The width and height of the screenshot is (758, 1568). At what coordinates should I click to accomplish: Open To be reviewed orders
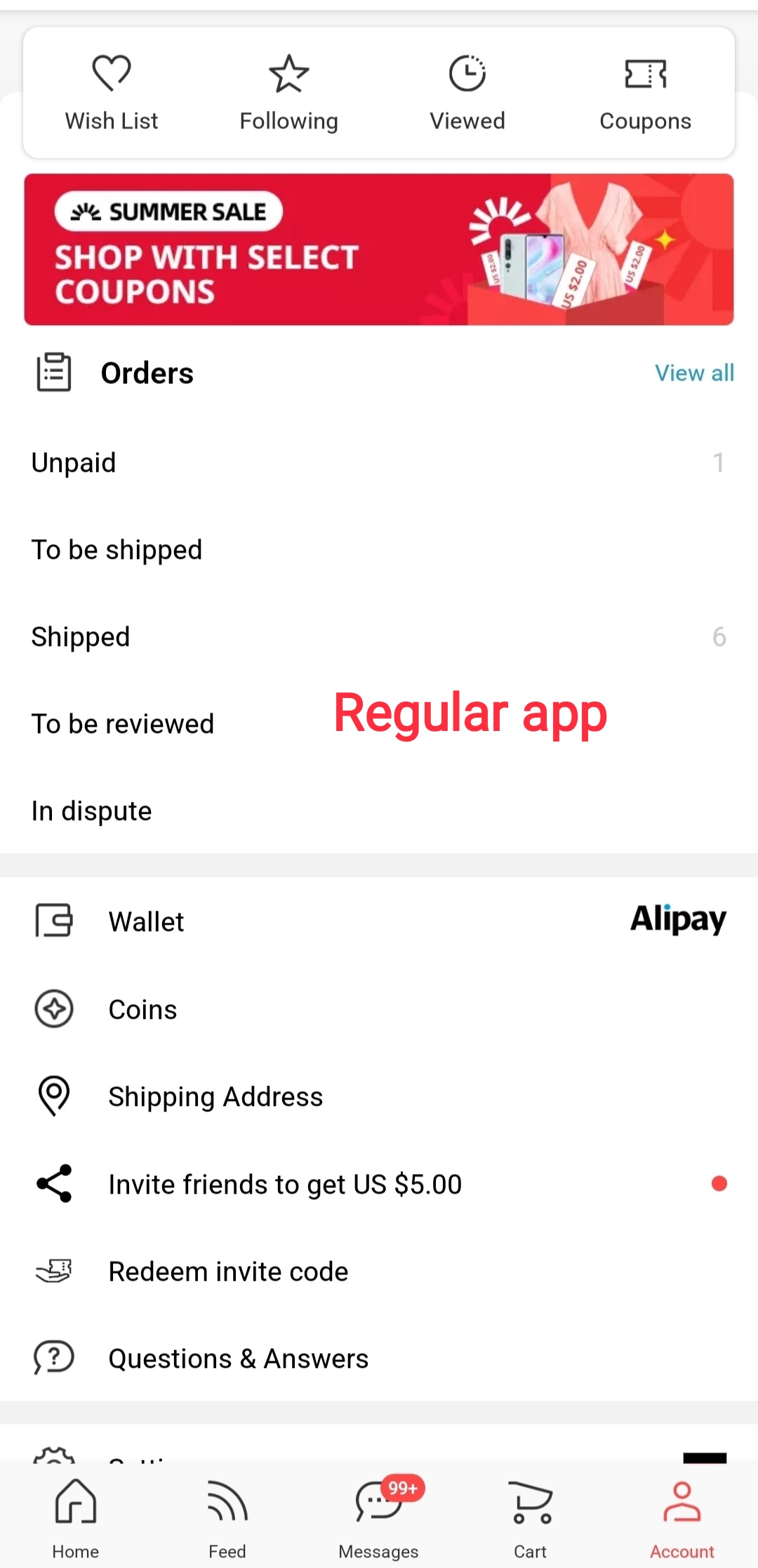[x=379, y=724]
